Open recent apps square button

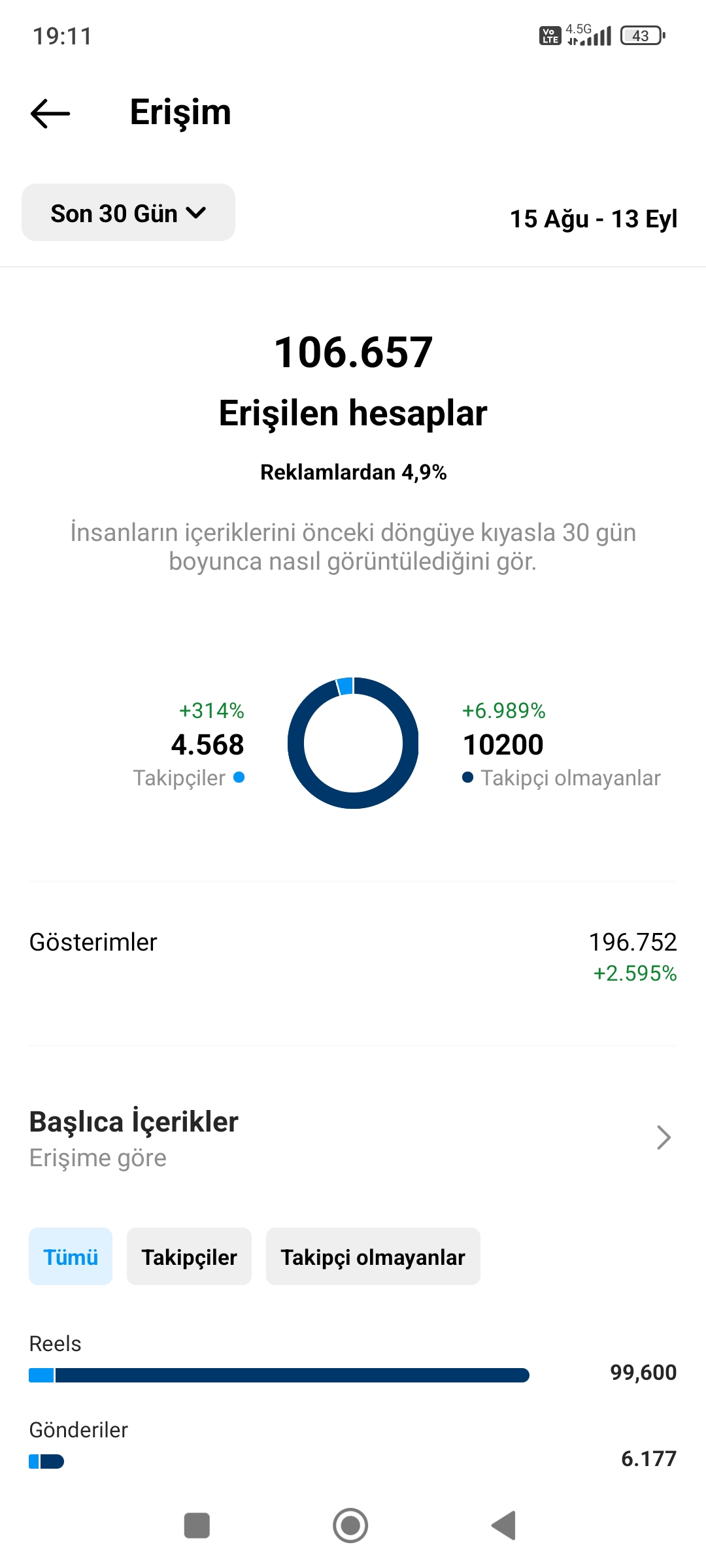[x=197, y=1526]
